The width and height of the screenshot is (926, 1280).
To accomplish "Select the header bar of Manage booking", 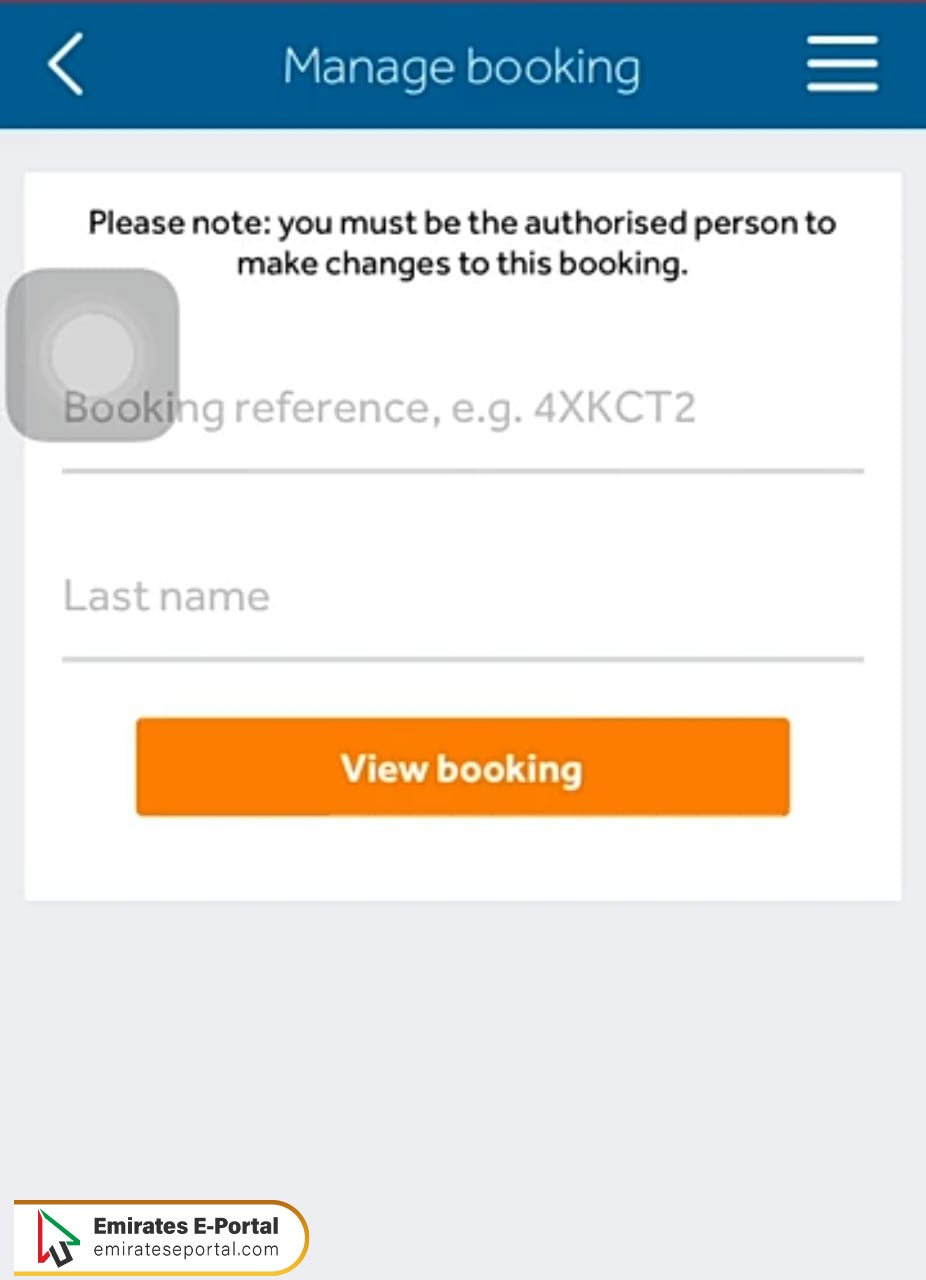I will tap(461, 64).
